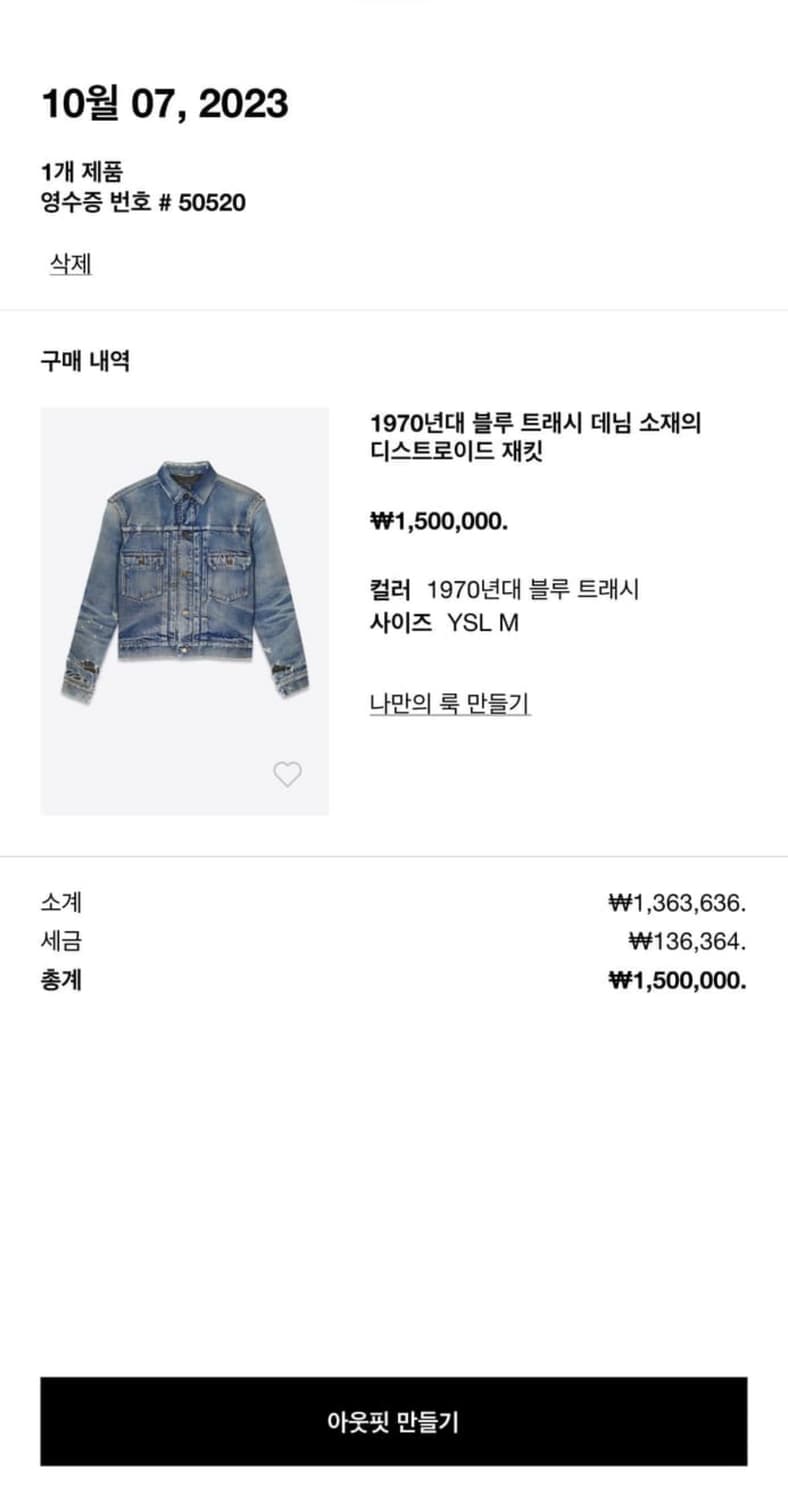
Task: Tap the 삭제 delete link
Action: (x=71, y=265)
